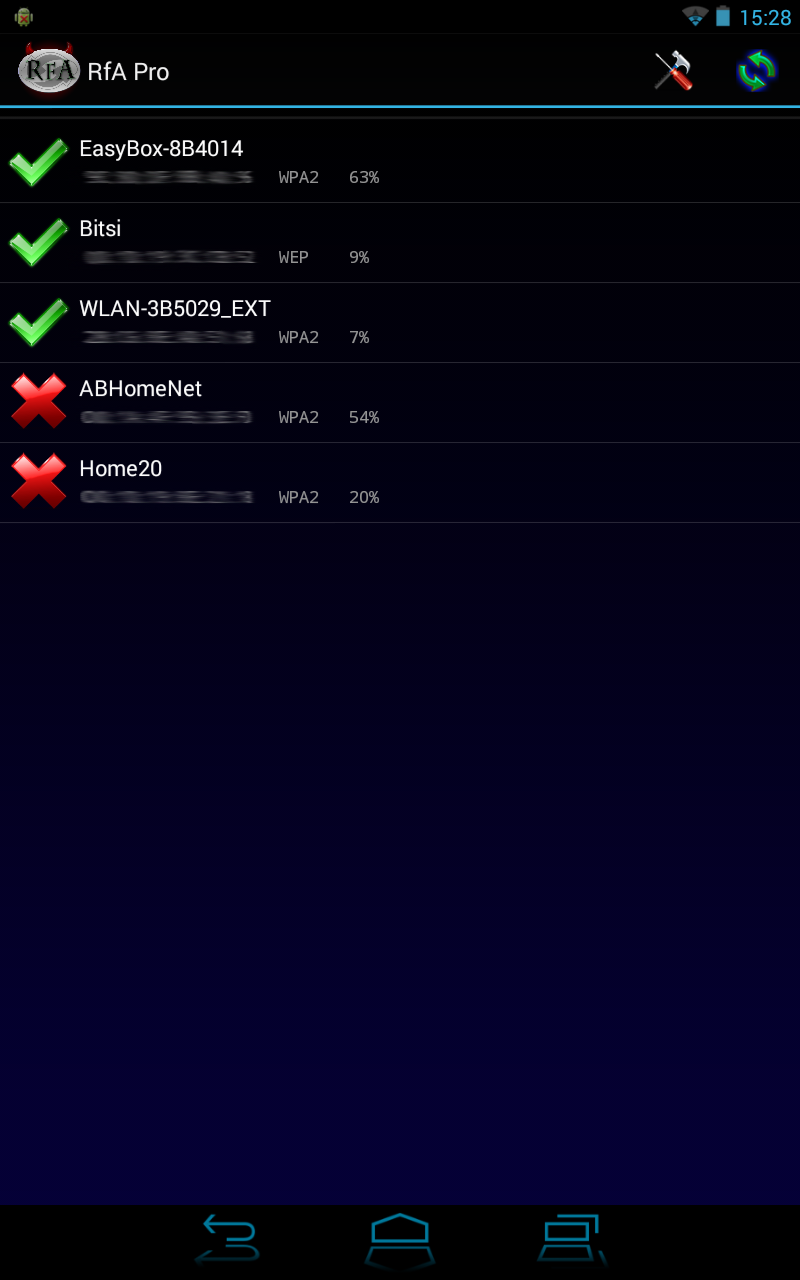800x1280 pixels.
Task: Show recent apps
Action: (x=571, y=1241)
